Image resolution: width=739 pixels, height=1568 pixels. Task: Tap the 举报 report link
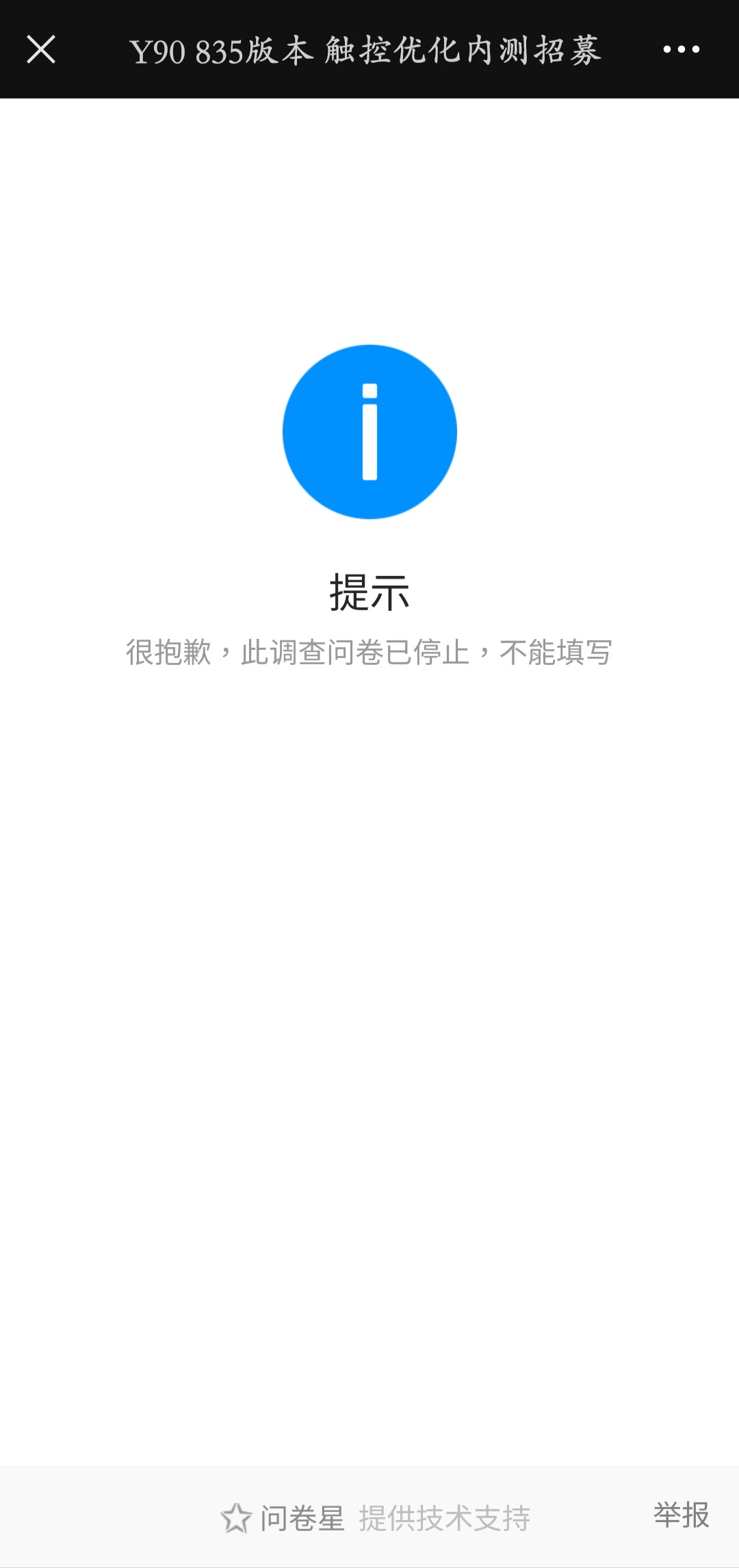click(681, 1515)
